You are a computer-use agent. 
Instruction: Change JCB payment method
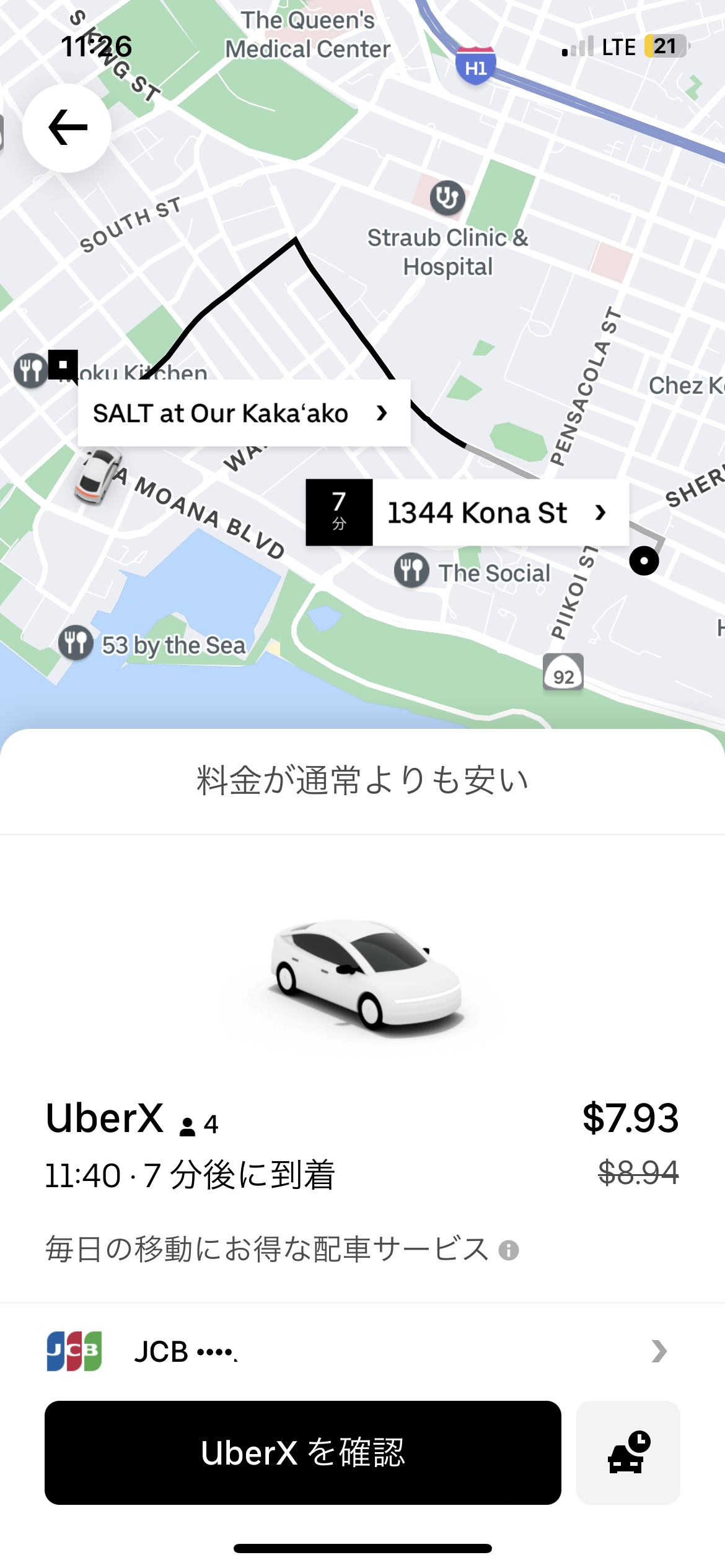tap(362, 1351)
